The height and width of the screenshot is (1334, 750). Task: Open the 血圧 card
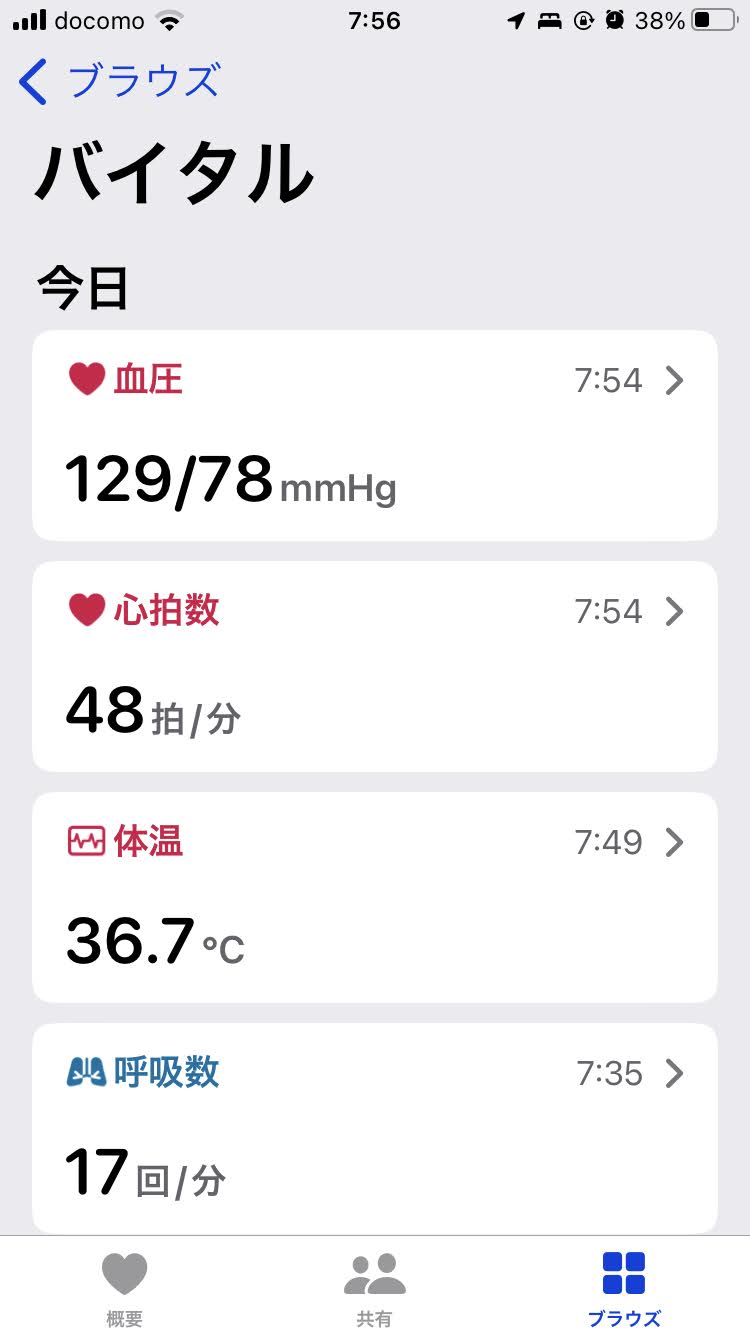(x=375, y=436)
